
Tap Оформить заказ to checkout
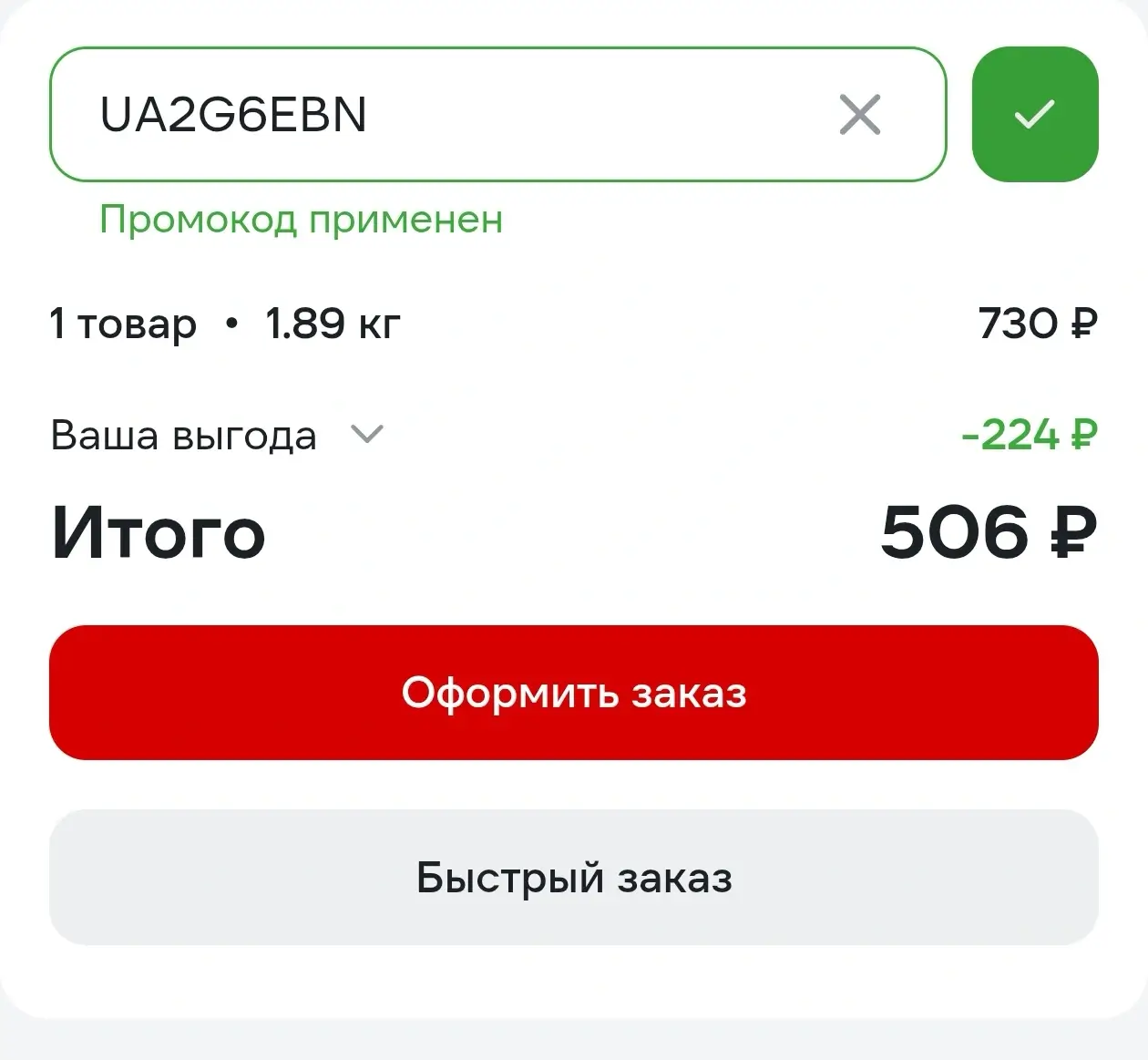pos(574,693)
